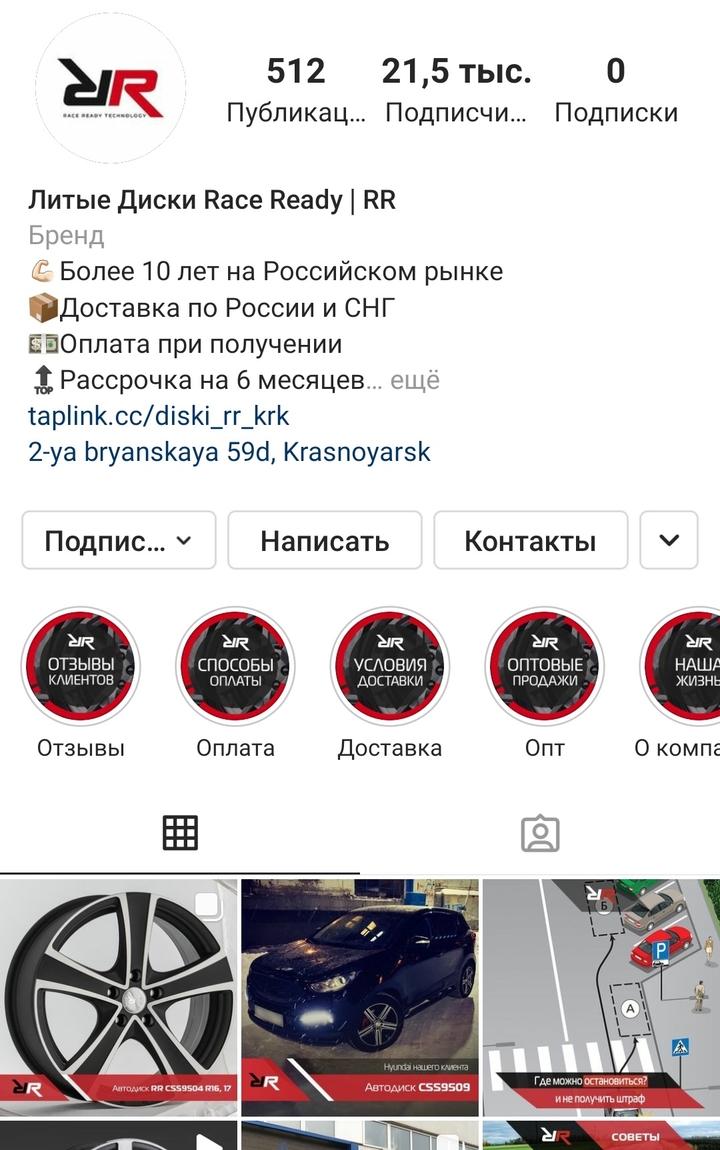Expand the bio with ещё
This screenshot has height=1150, width=720.
(414, 380)
